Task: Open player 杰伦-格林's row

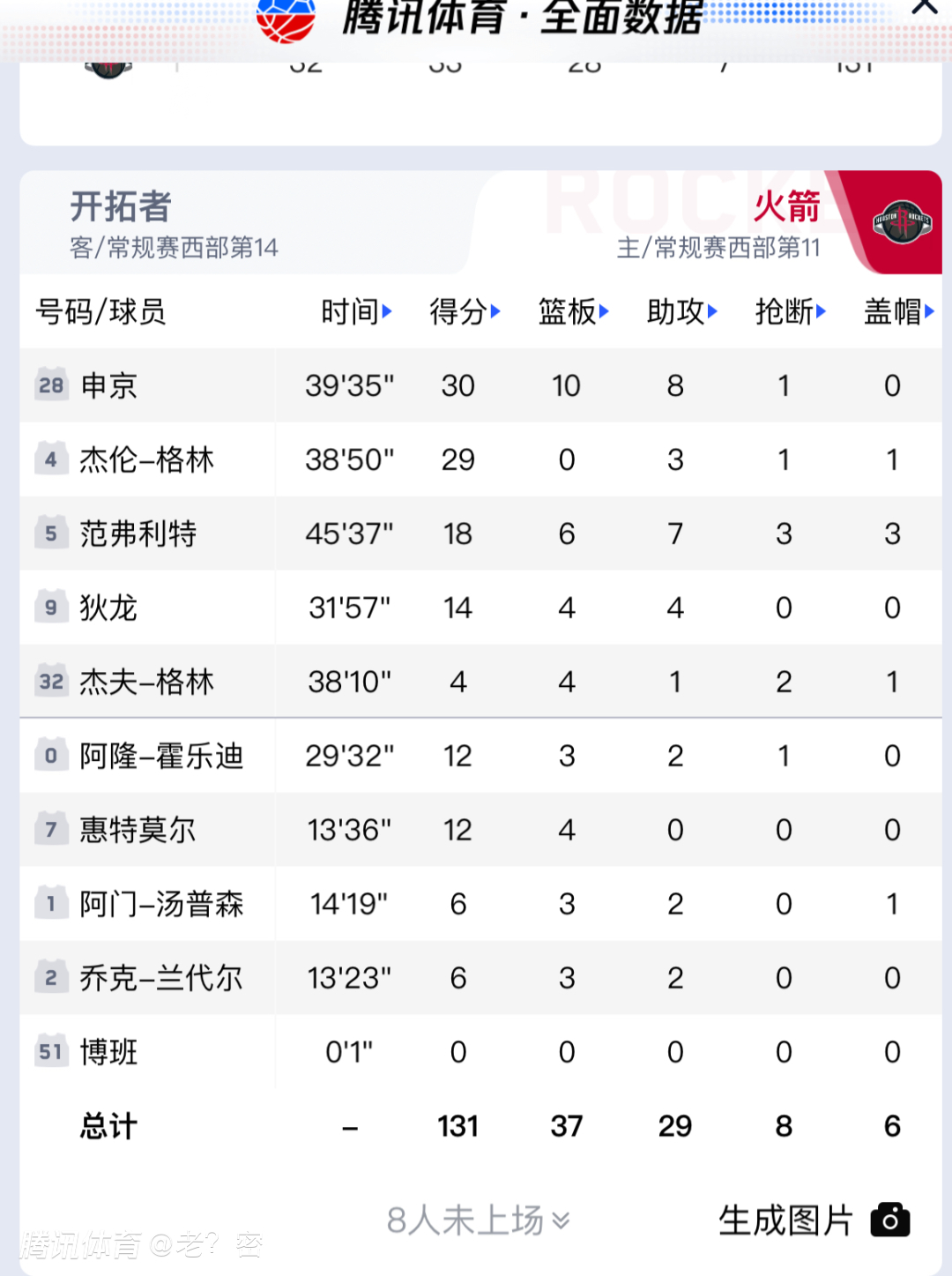Action: [x=146, y=460]
